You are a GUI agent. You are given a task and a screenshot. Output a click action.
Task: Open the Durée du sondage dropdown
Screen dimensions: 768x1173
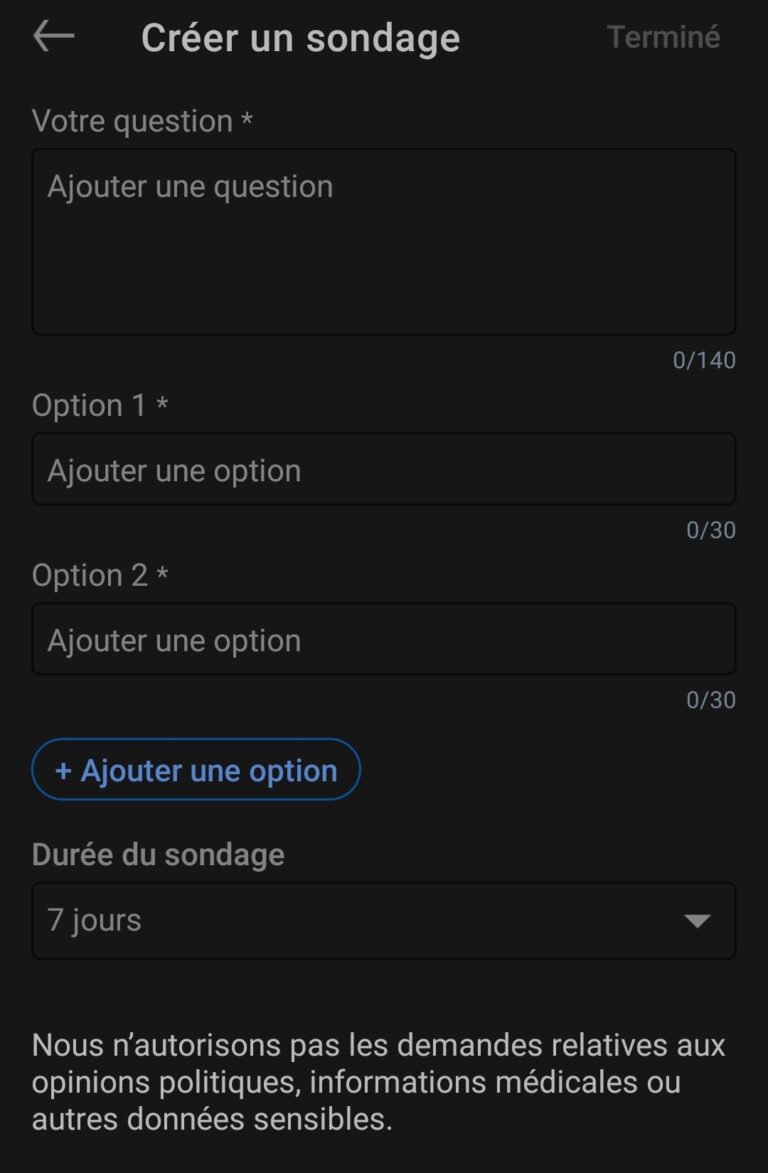pos(384,920)
